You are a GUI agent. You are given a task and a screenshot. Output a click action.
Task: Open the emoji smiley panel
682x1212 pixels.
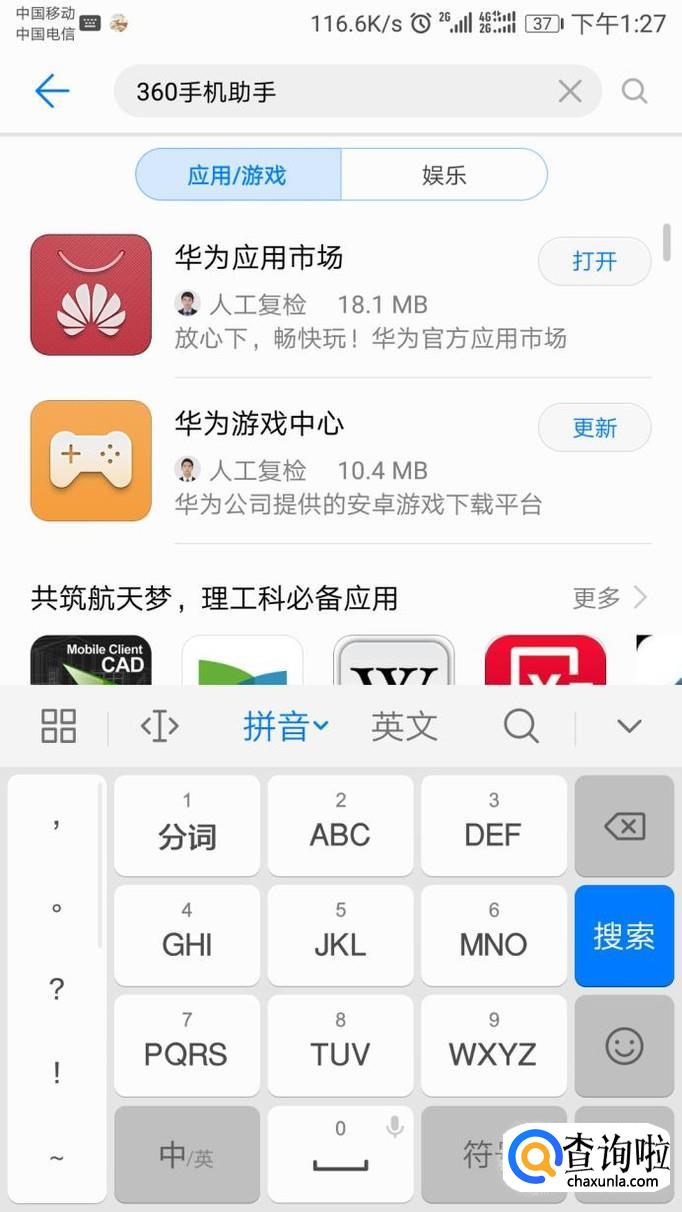click(624, 1047)
